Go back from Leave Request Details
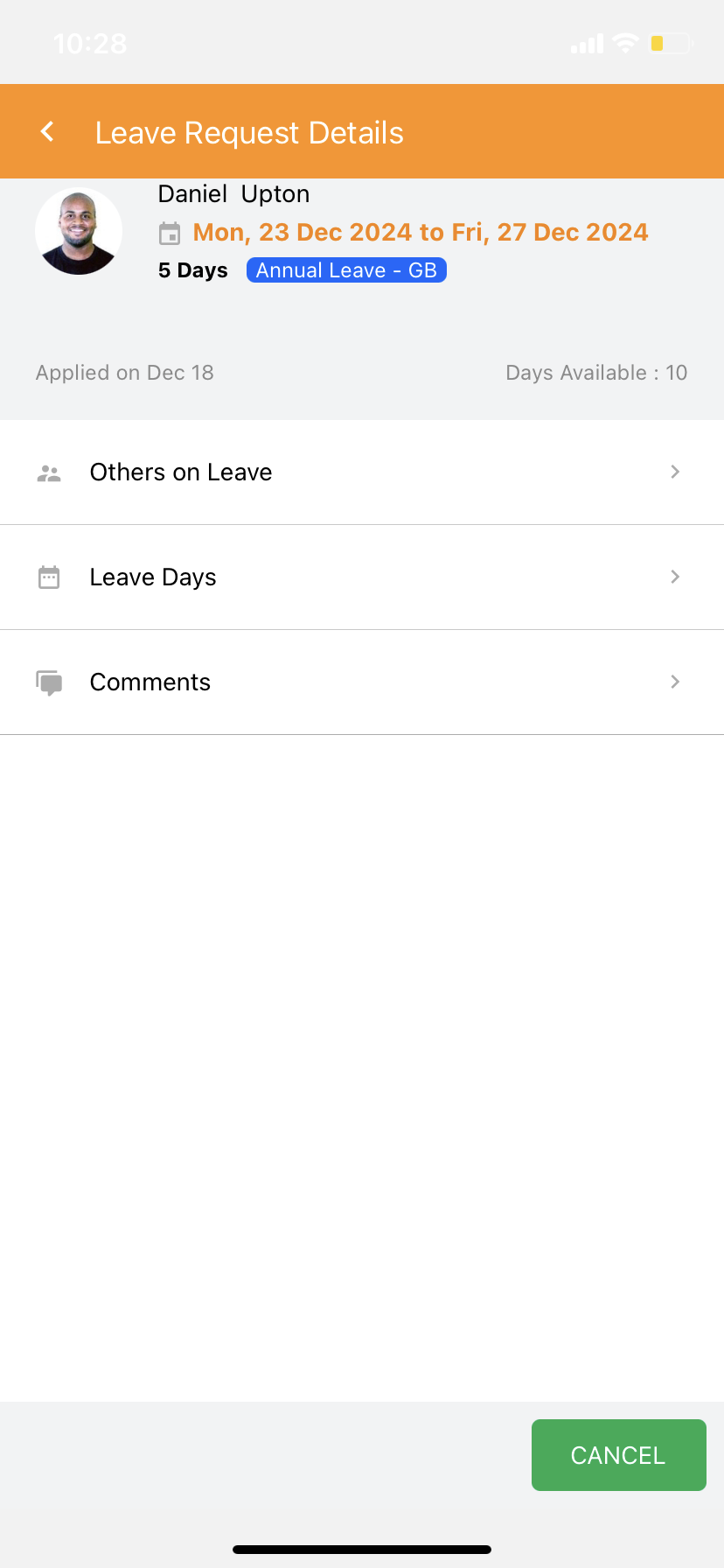 coord(48,132)
